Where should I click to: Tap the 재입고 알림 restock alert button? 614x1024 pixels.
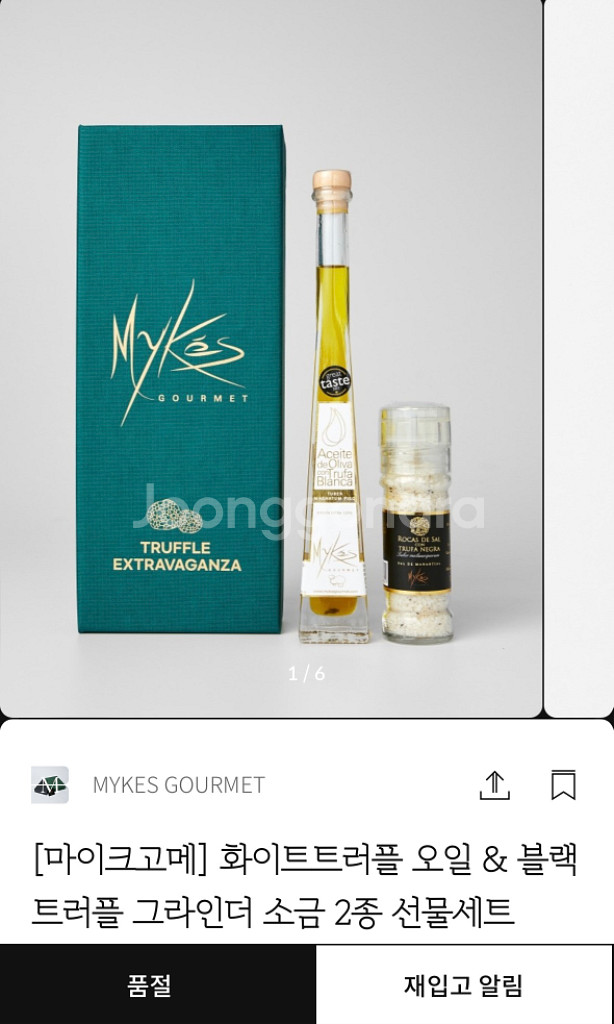click(464, 985)
